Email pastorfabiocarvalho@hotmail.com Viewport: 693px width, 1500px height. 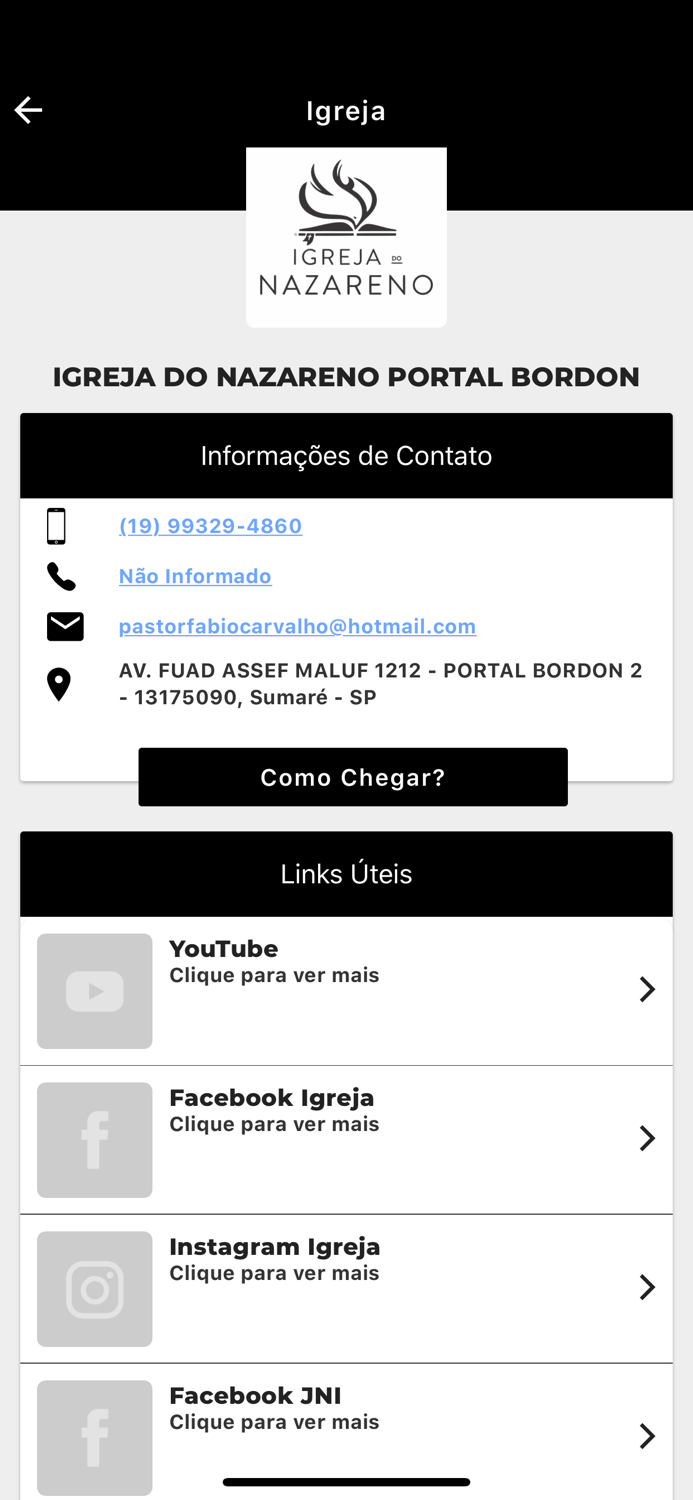coord(297,626)
